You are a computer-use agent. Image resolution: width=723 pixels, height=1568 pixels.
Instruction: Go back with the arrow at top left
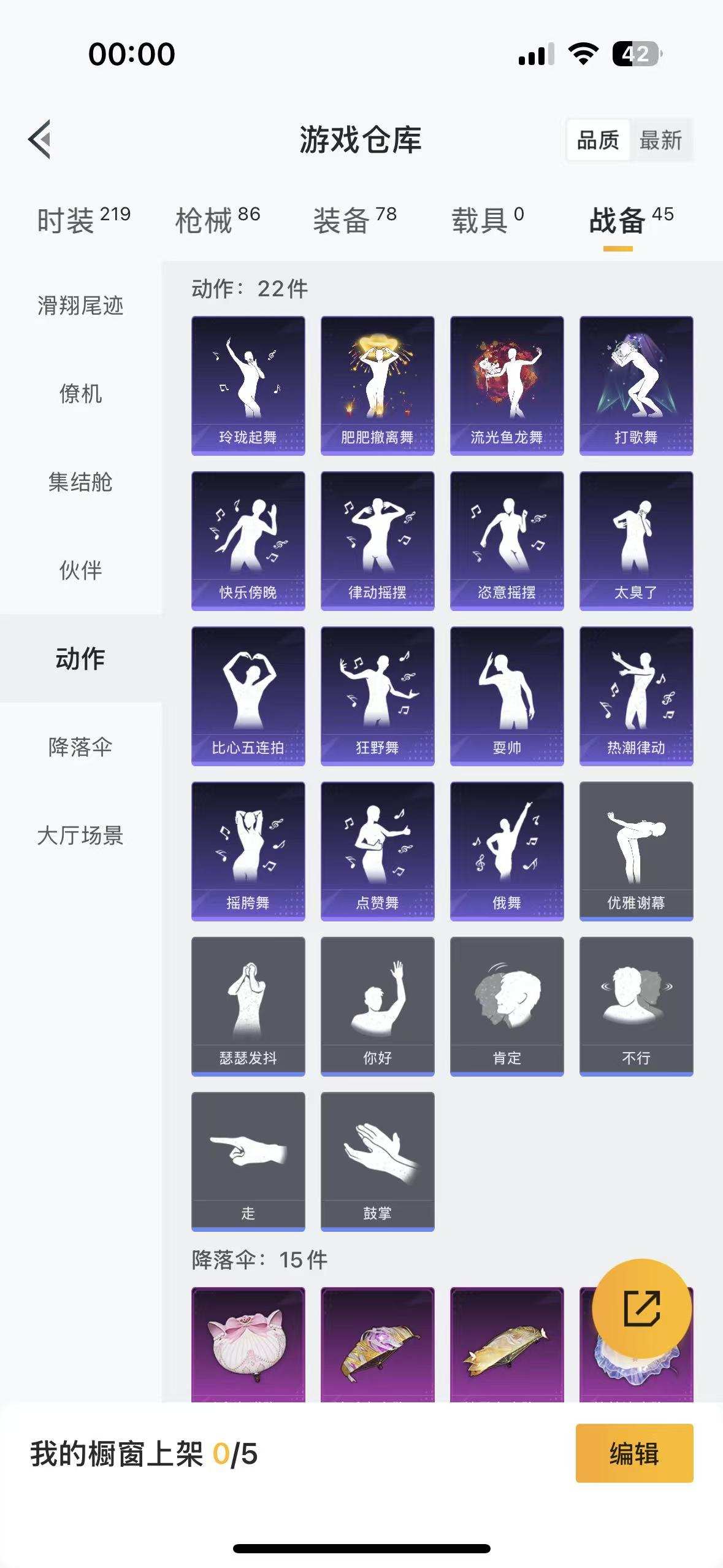(x=41, y=140)
